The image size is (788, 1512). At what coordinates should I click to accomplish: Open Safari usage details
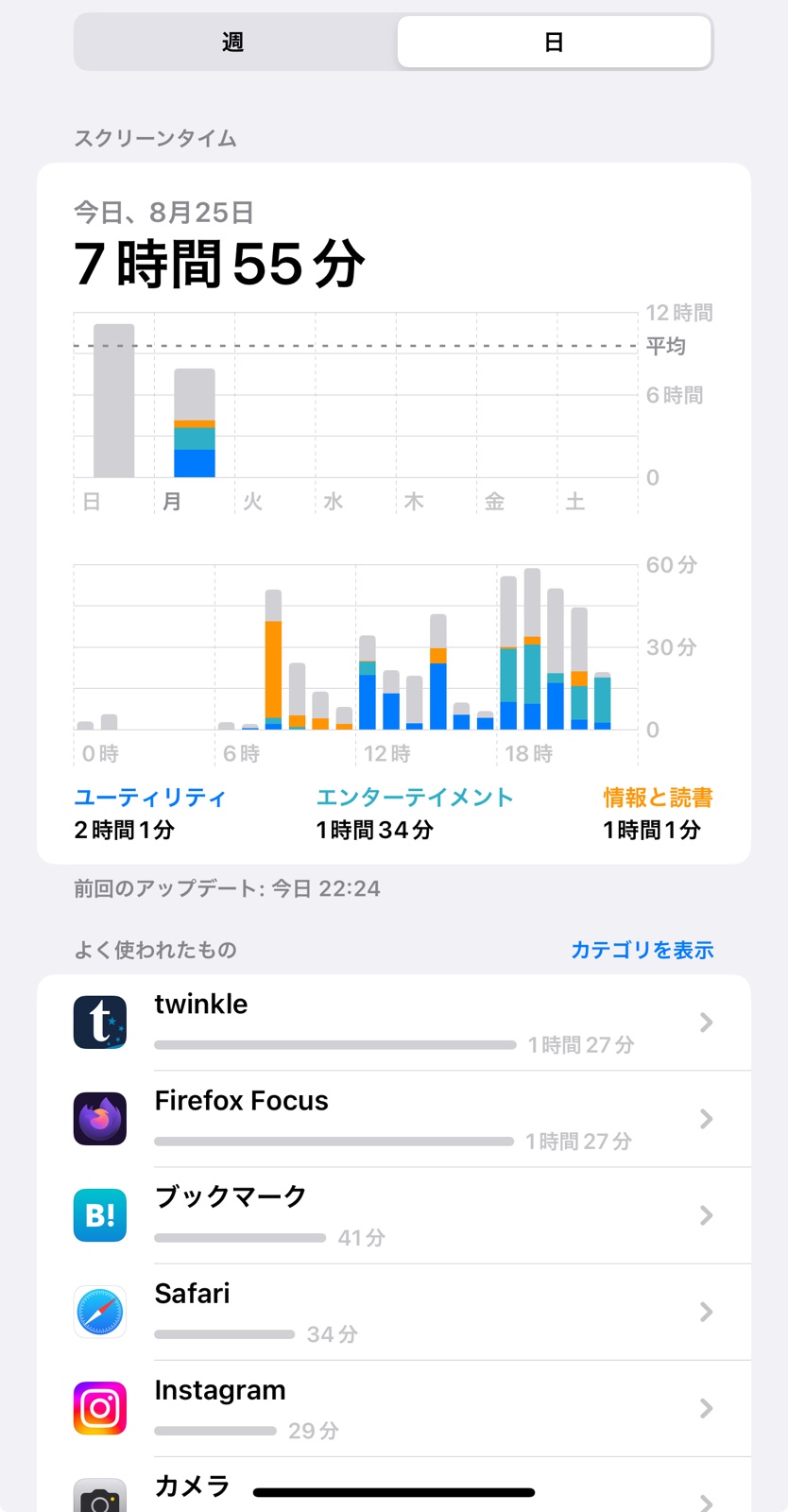[x=394, y=1312]
